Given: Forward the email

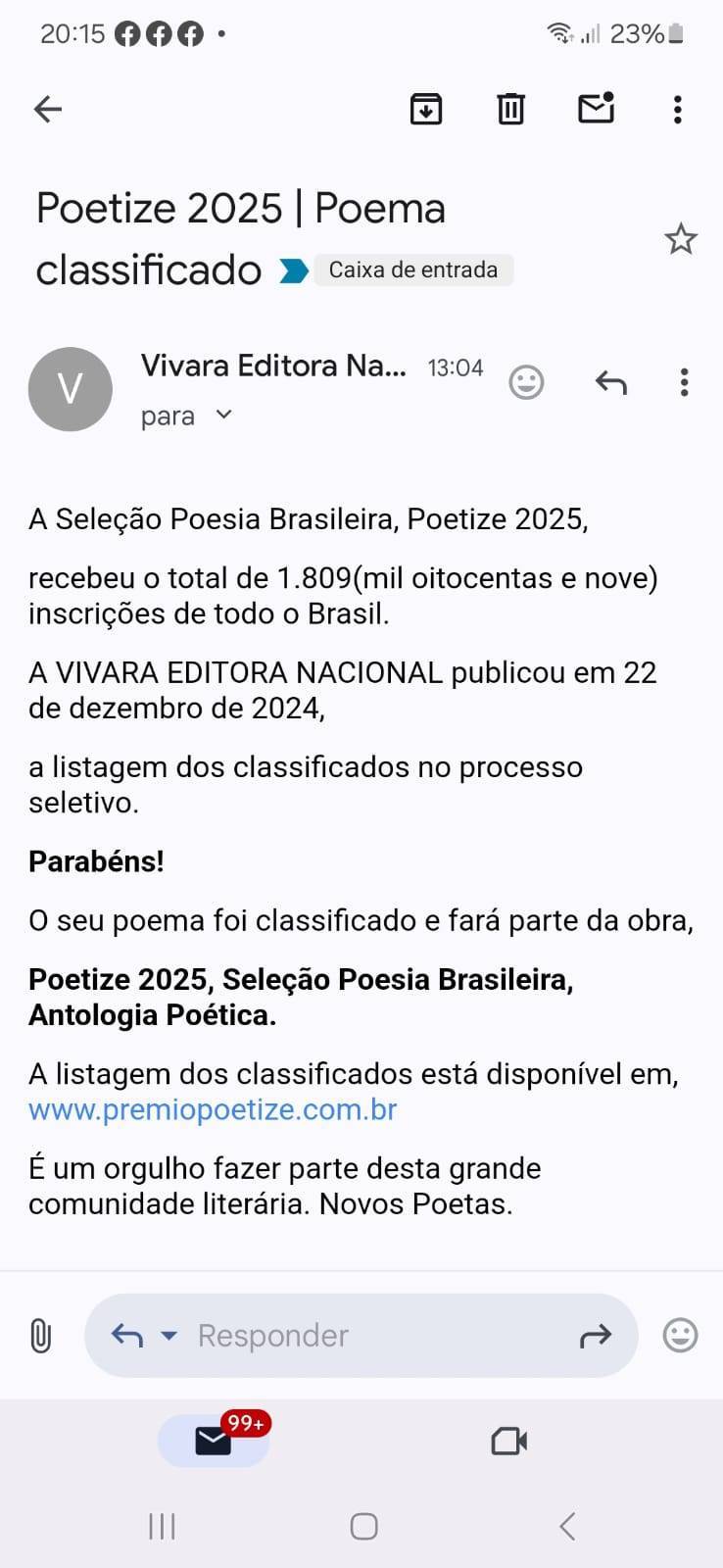Looking at the screenshot, I should click(596, 1335).
